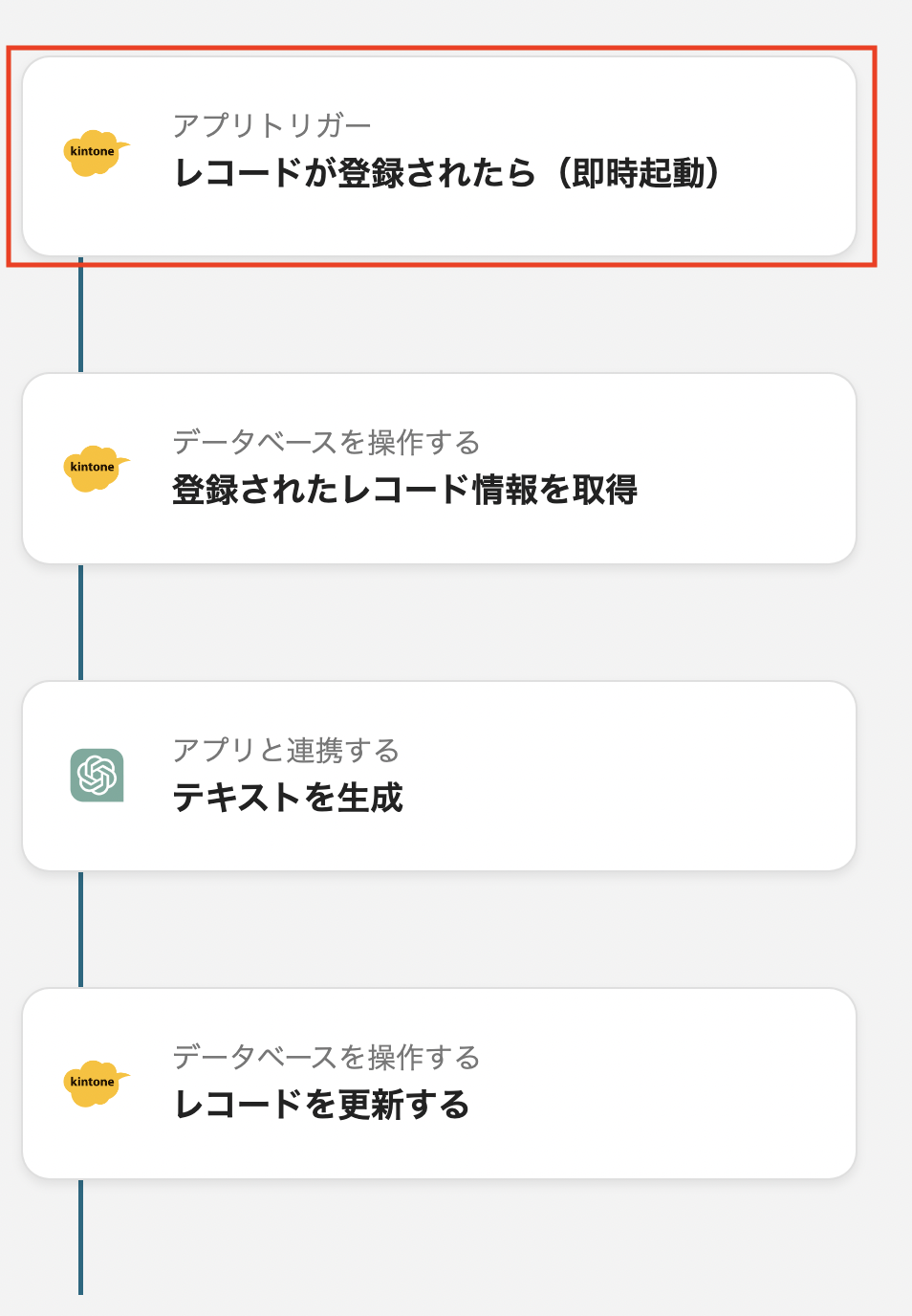This screenshot has height=1316, width=912.
Task: Click the データベースを操作する label on last card
Action: coord(327,1058)
